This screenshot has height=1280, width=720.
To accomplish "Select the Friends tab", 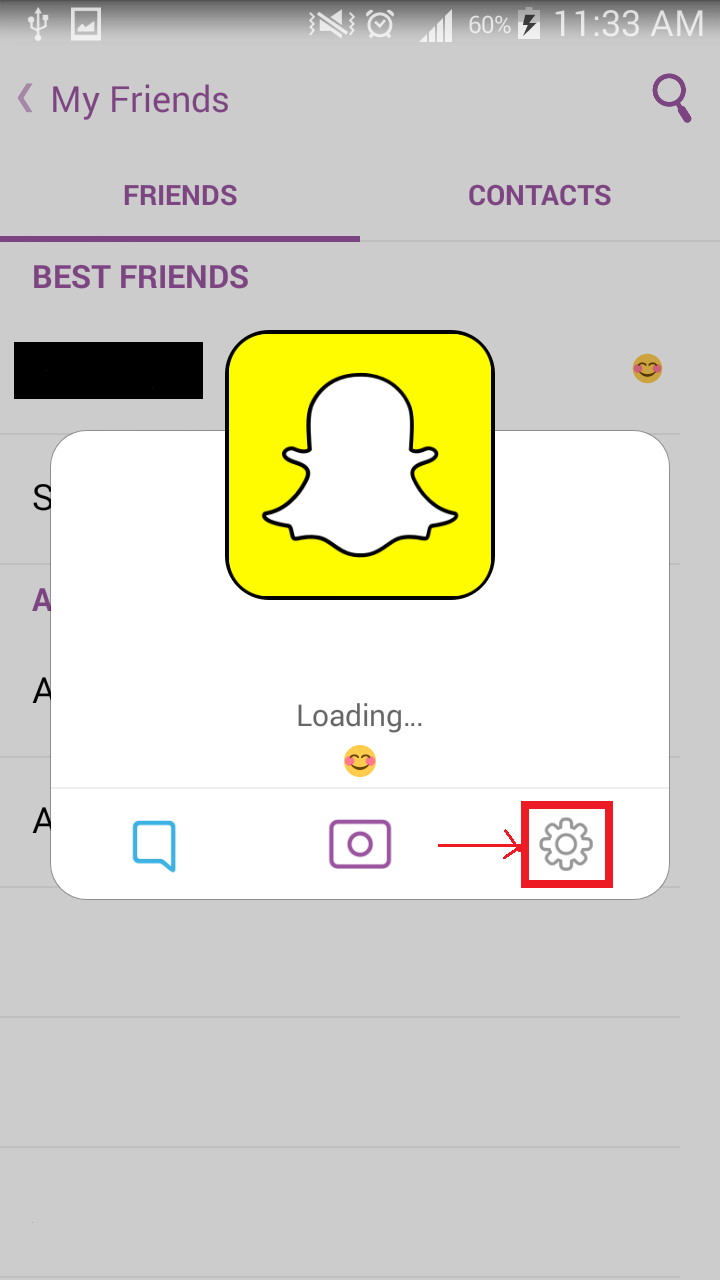I will pos(180,195).
